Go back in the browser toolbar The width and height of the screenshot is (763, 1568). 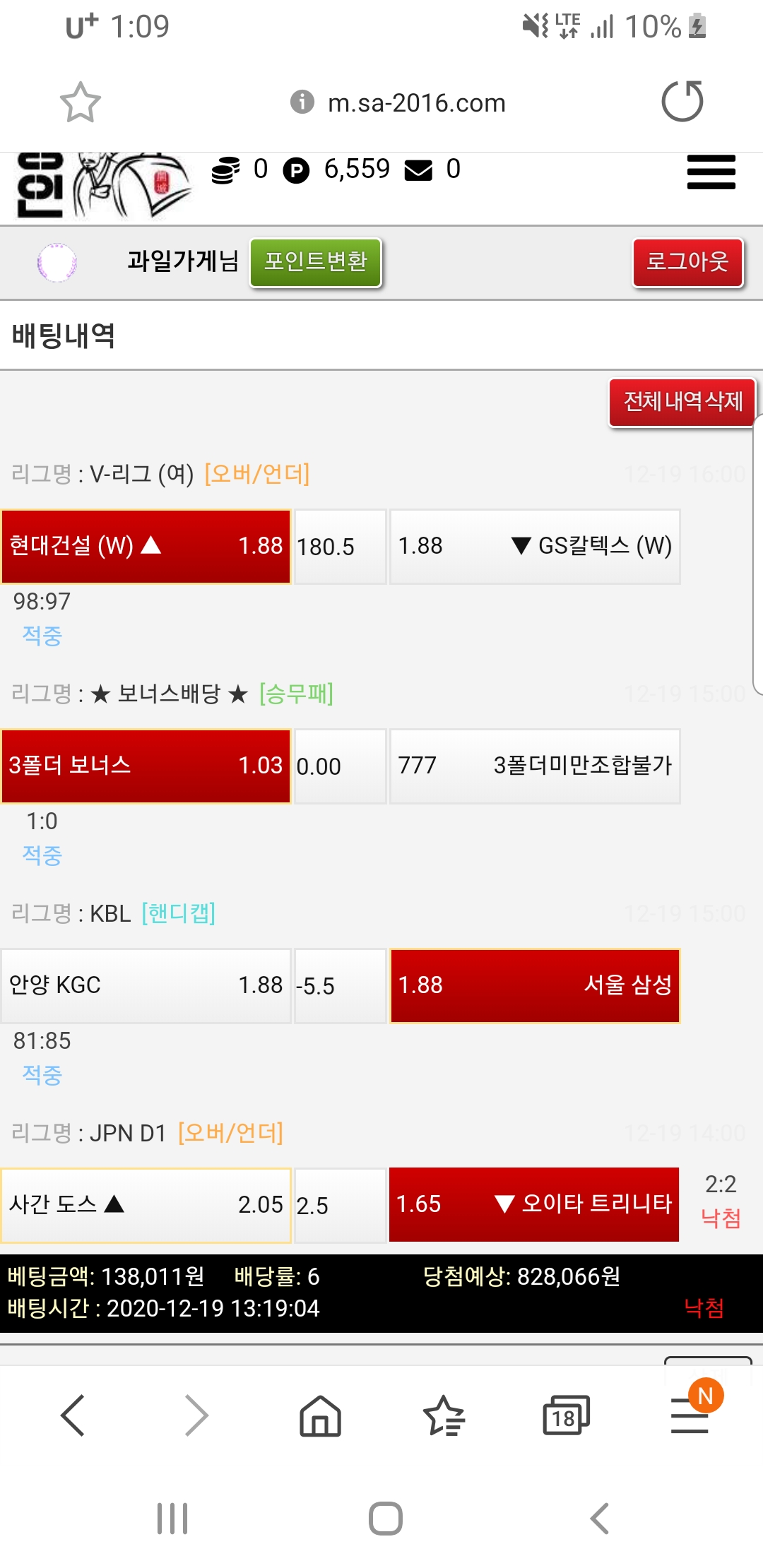[73, 1415]
